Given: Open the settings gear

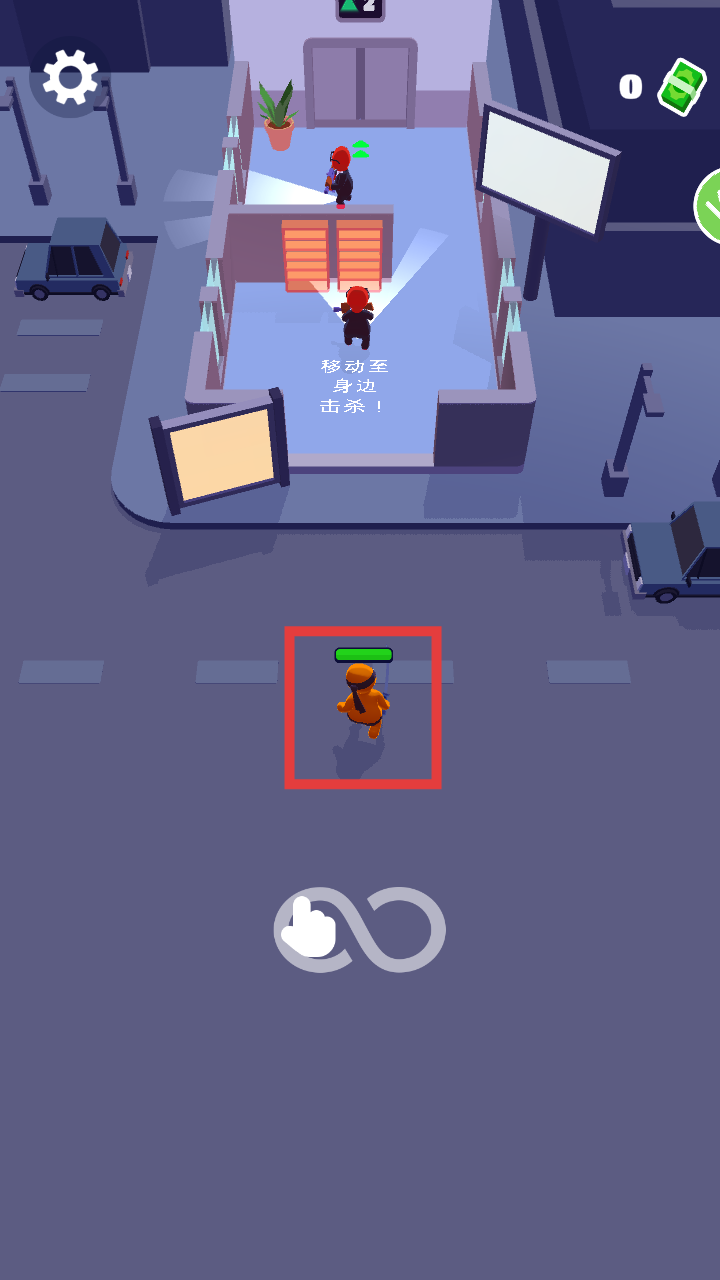Looking at the screenshot, I should coord(70,77).
